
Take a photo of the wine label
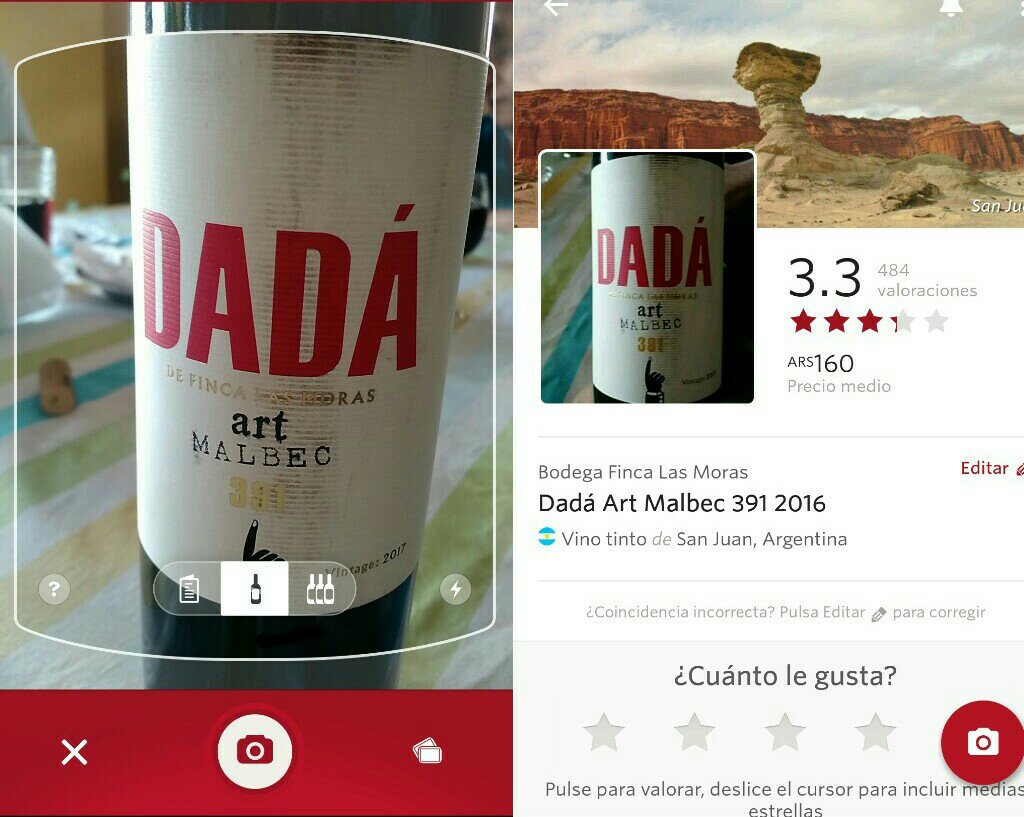(255, 750)
